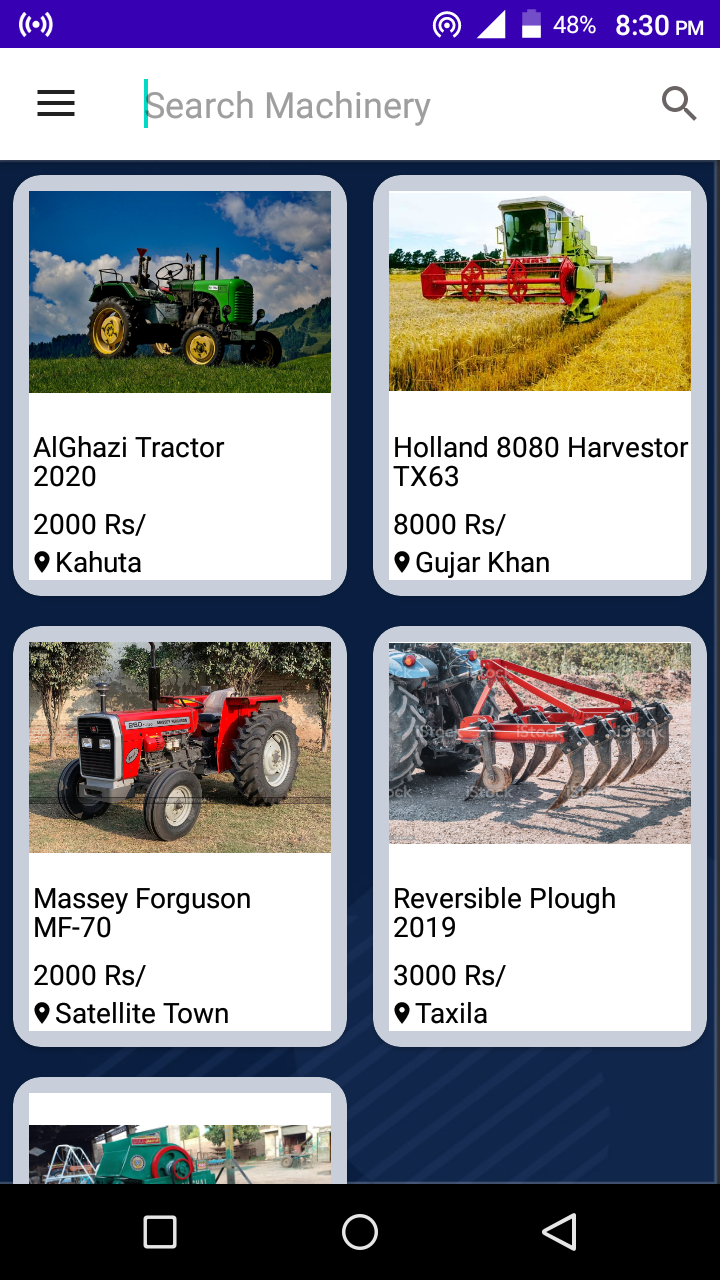View the Reversible Plough photo
The image size is (720, 1280).
coord(540,742)
